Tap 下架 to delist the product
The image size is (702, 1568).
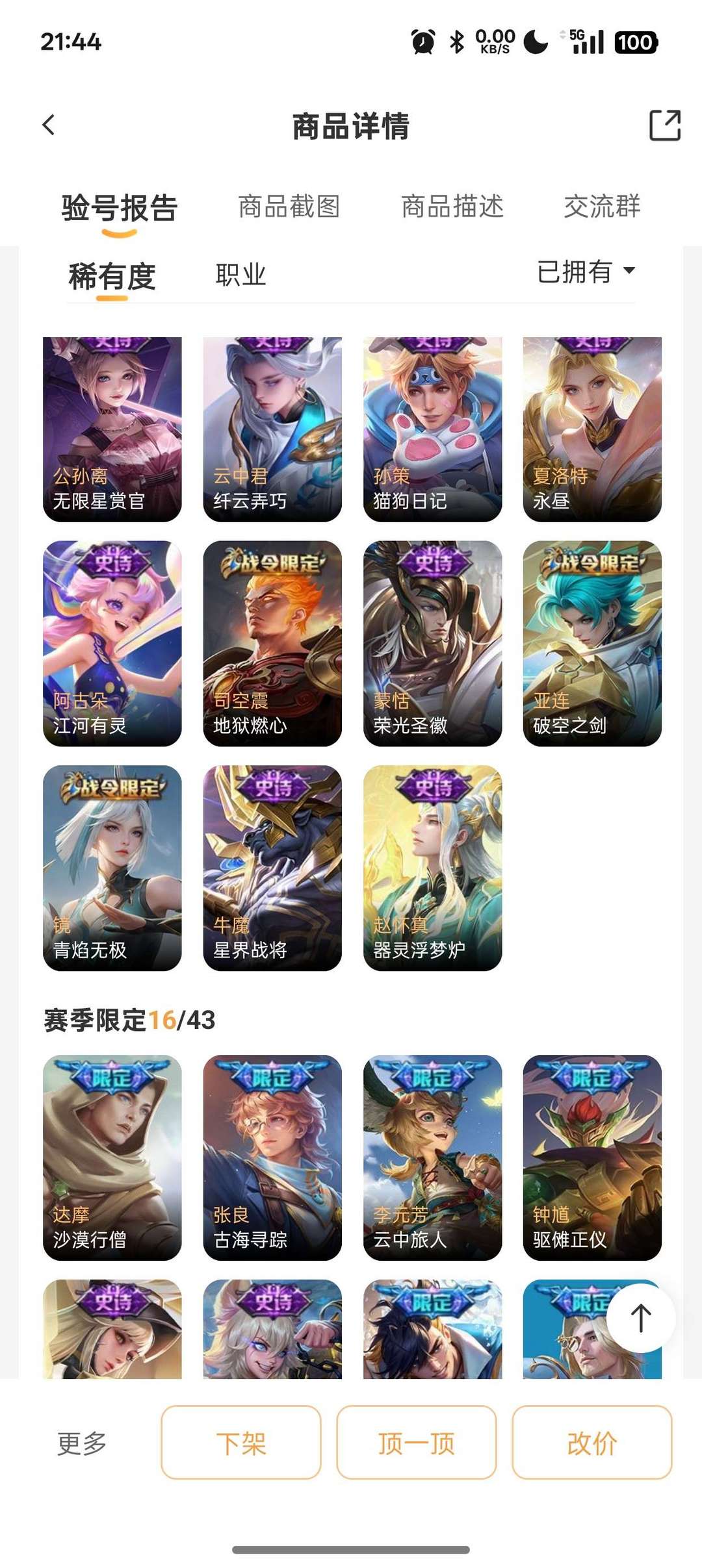[x=241, y=1443]
